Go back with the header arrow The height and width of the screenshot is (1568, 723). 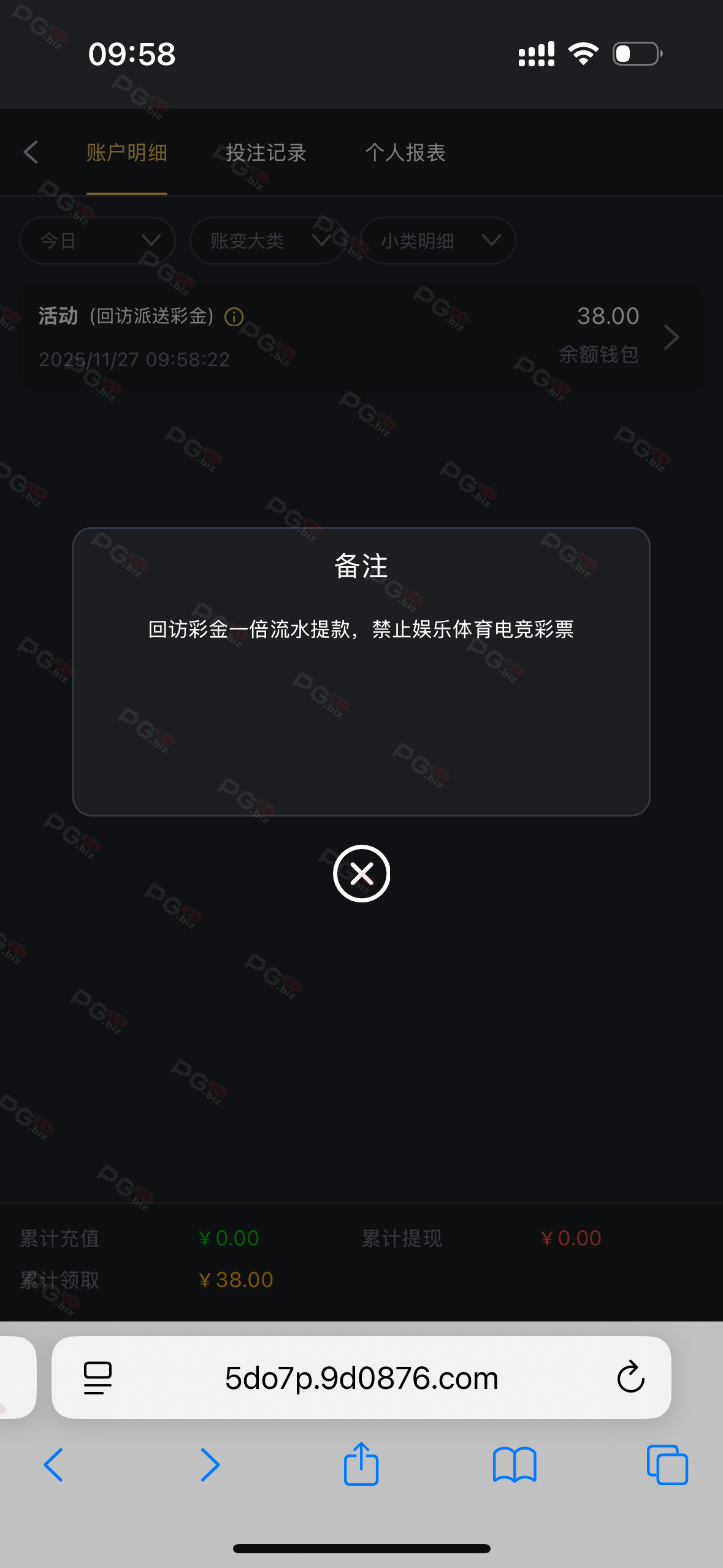31,152
